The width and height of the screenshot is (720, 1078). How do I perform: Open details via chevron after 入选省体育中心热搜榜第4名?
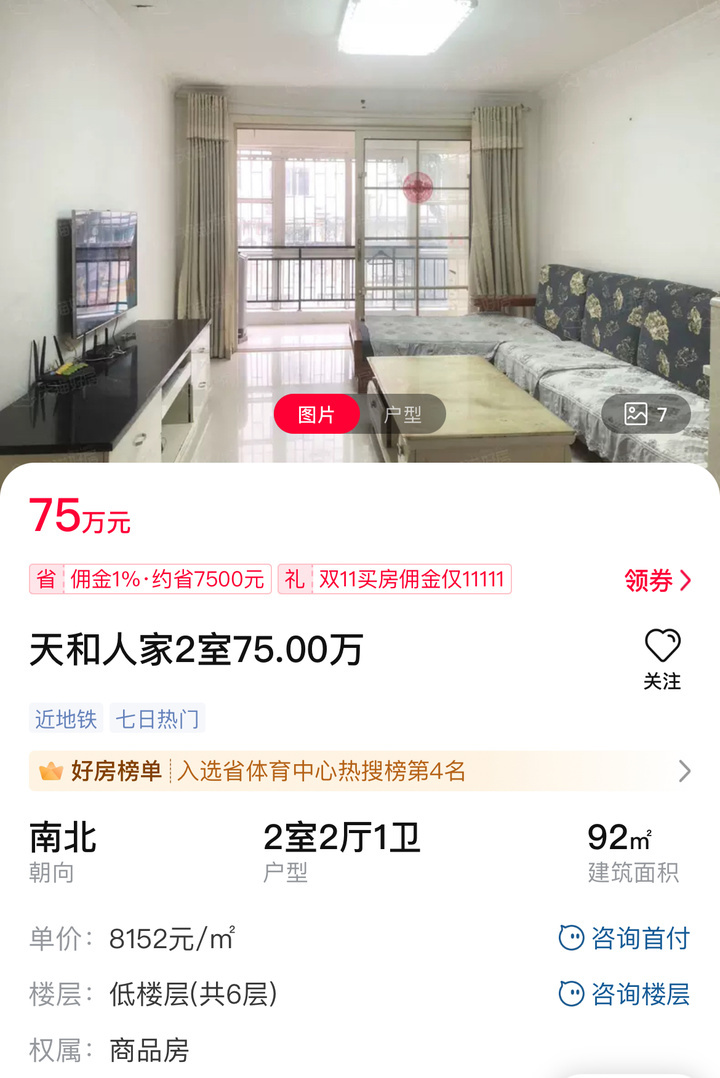click(684, 770)
